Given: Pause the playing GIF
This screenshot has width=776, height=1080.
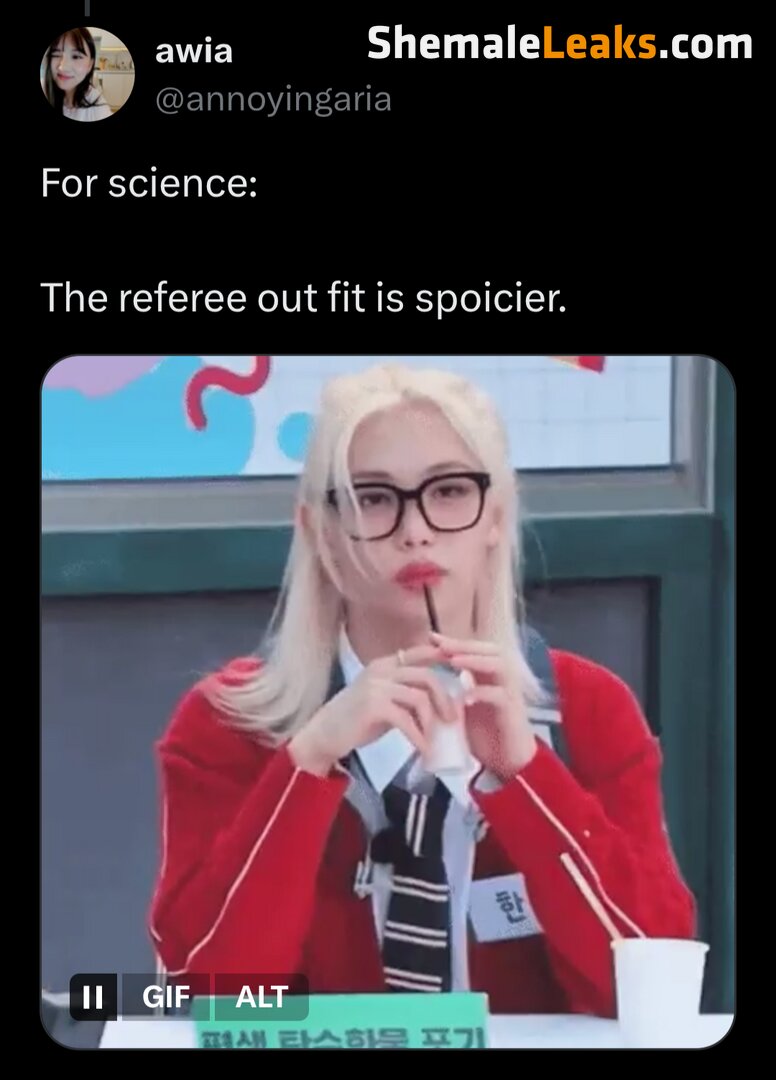Looking at the screenshot, I should tap(93, 997).
